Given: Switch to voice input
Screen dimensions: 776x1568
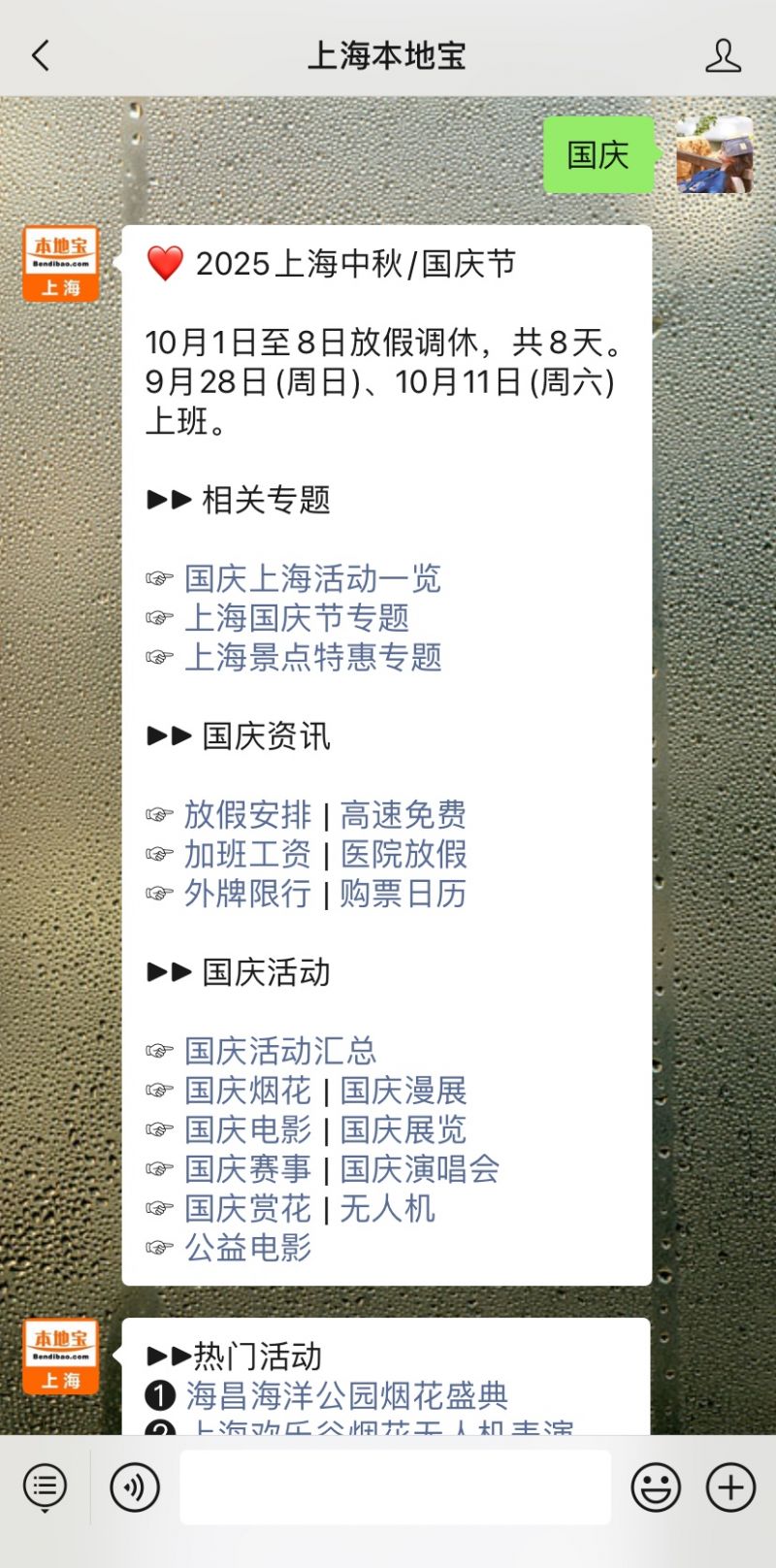Looking at the screenshot, I should point(135,1487).
